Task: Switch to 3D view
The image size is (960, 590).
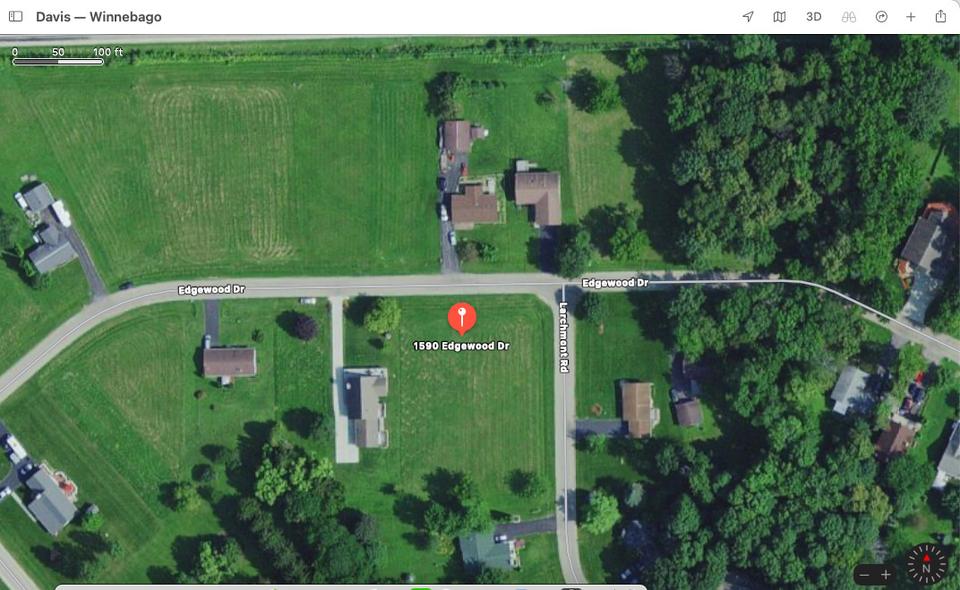Action: pos(814,17)
